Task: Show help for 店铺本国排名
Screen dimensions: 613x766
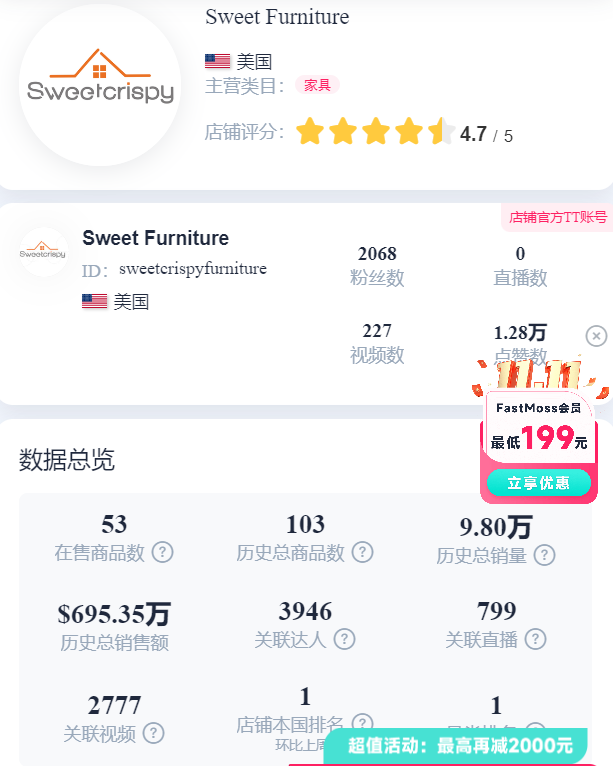Action: coord(362,723)
